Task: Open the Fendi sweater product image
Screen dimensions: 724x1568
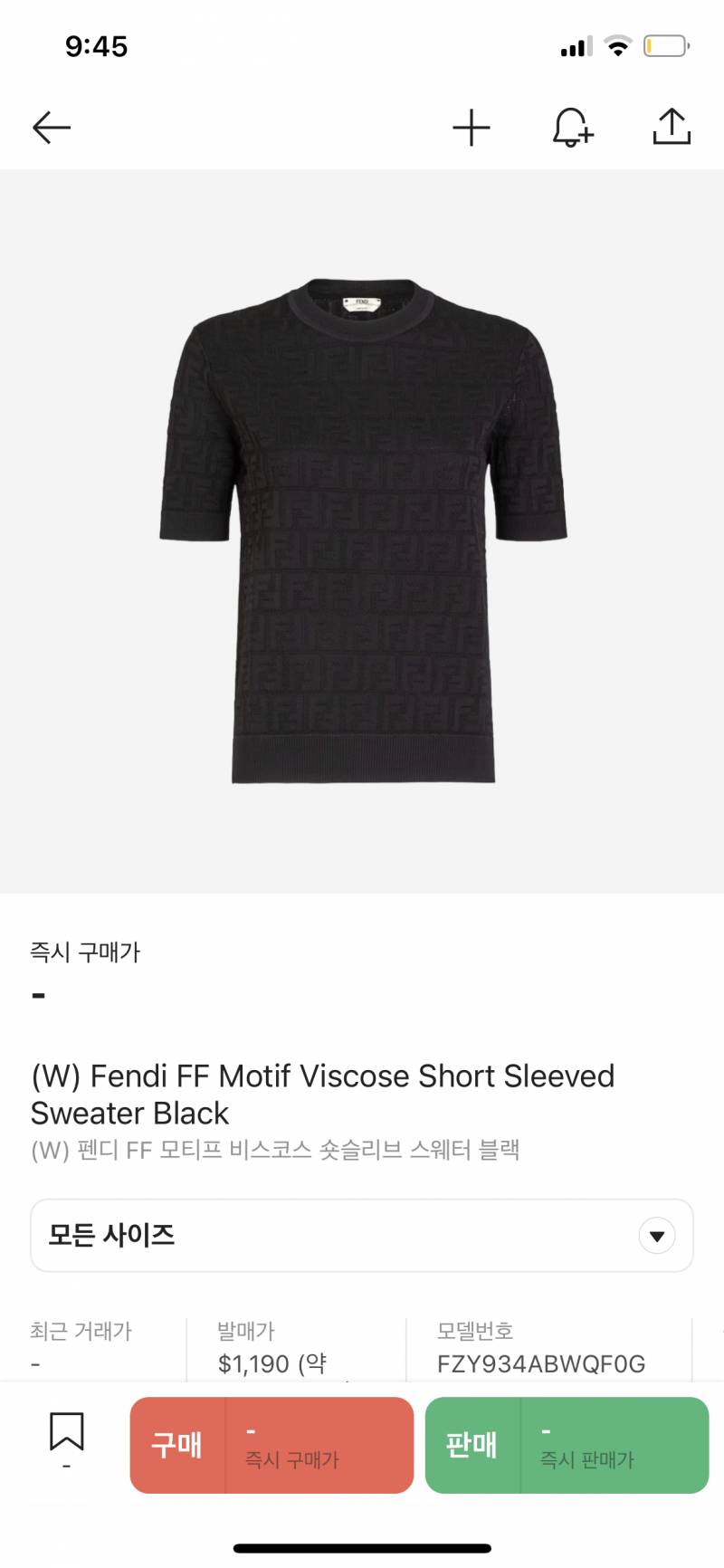Action: 363,531
